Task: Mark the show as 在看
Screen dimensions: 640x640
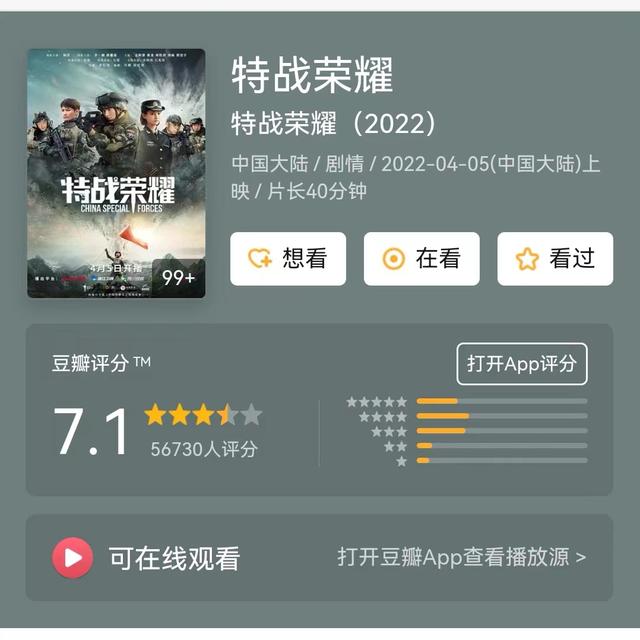Action: tap(421, 259)
